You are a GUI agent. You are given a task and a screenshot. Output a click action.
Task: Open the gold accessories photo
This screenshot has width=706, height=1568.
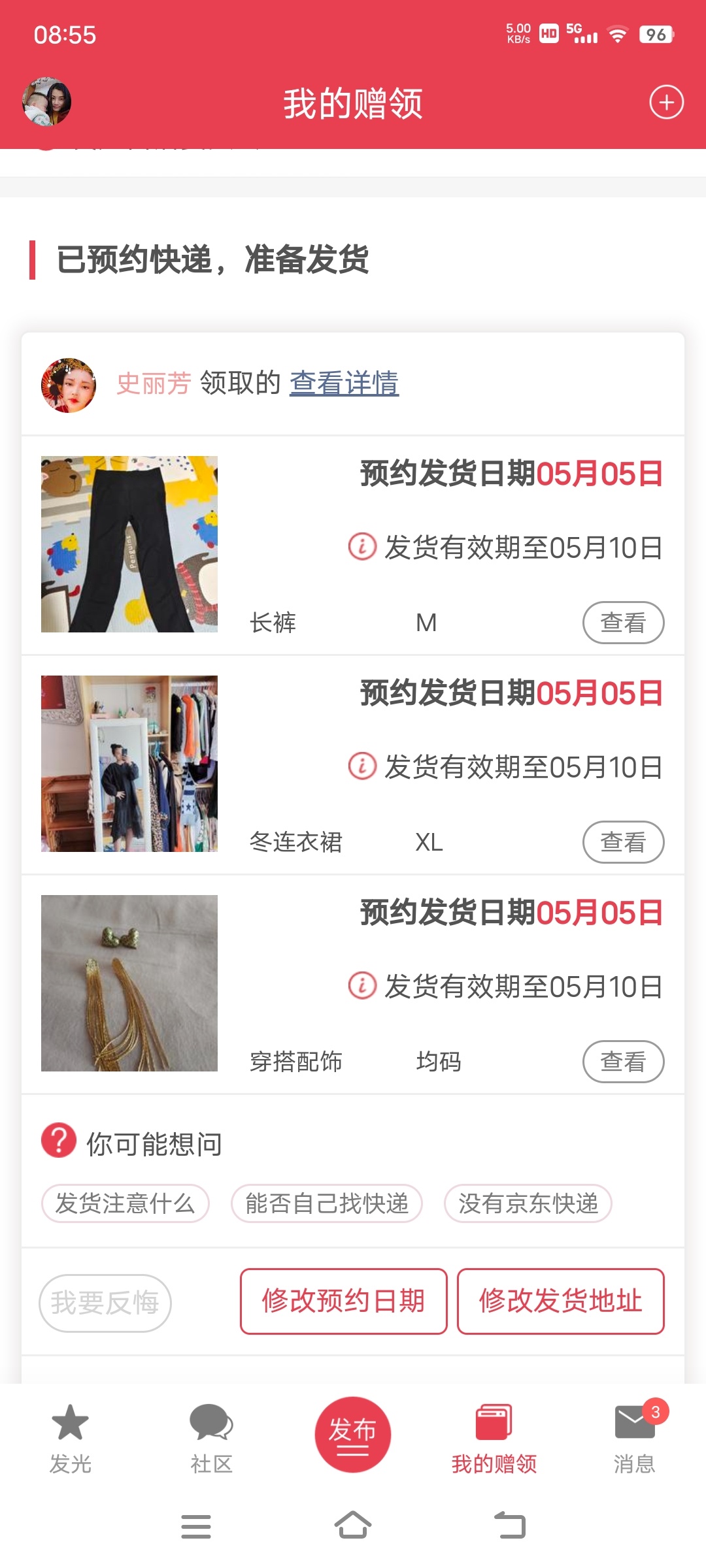click(129, 983)
